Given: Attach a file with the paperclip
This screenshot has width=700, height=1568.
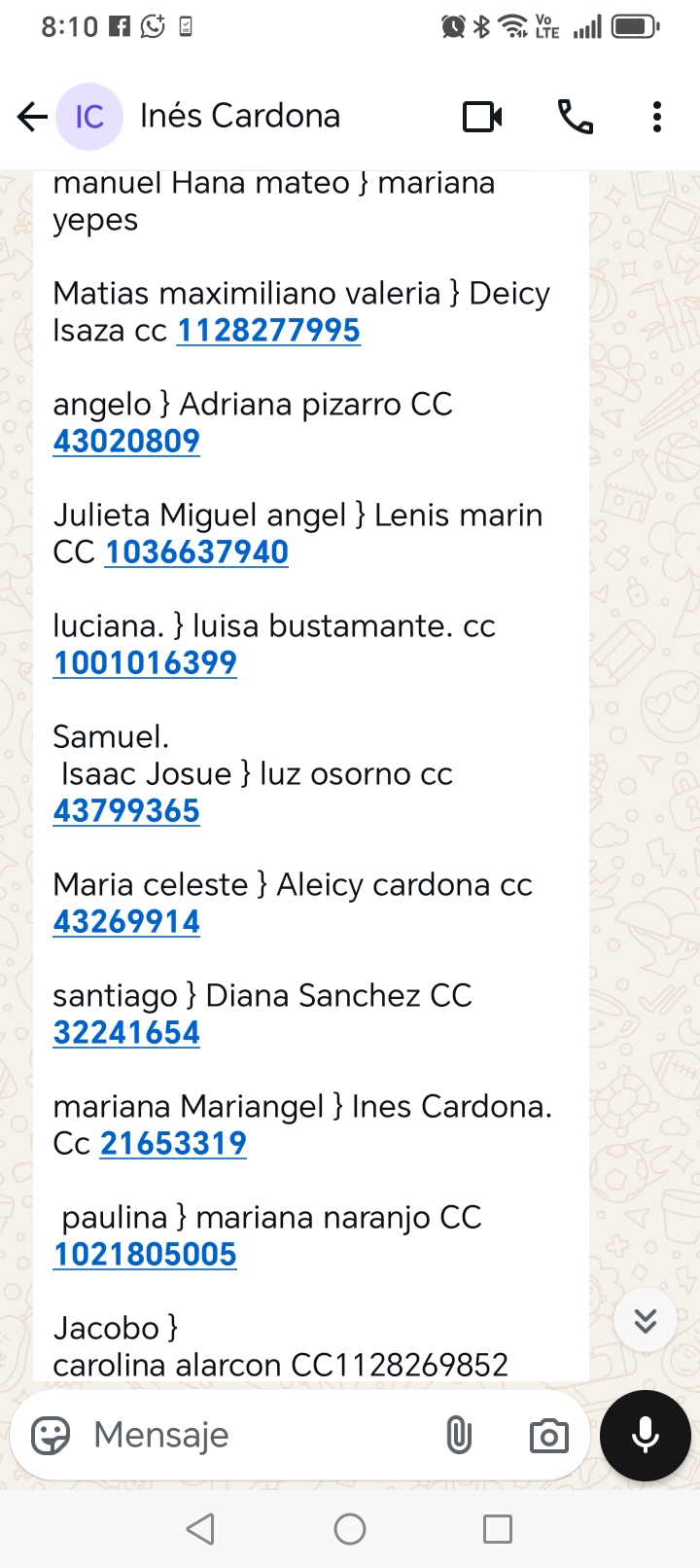Looking at the screenshot, I should 459,1436.
